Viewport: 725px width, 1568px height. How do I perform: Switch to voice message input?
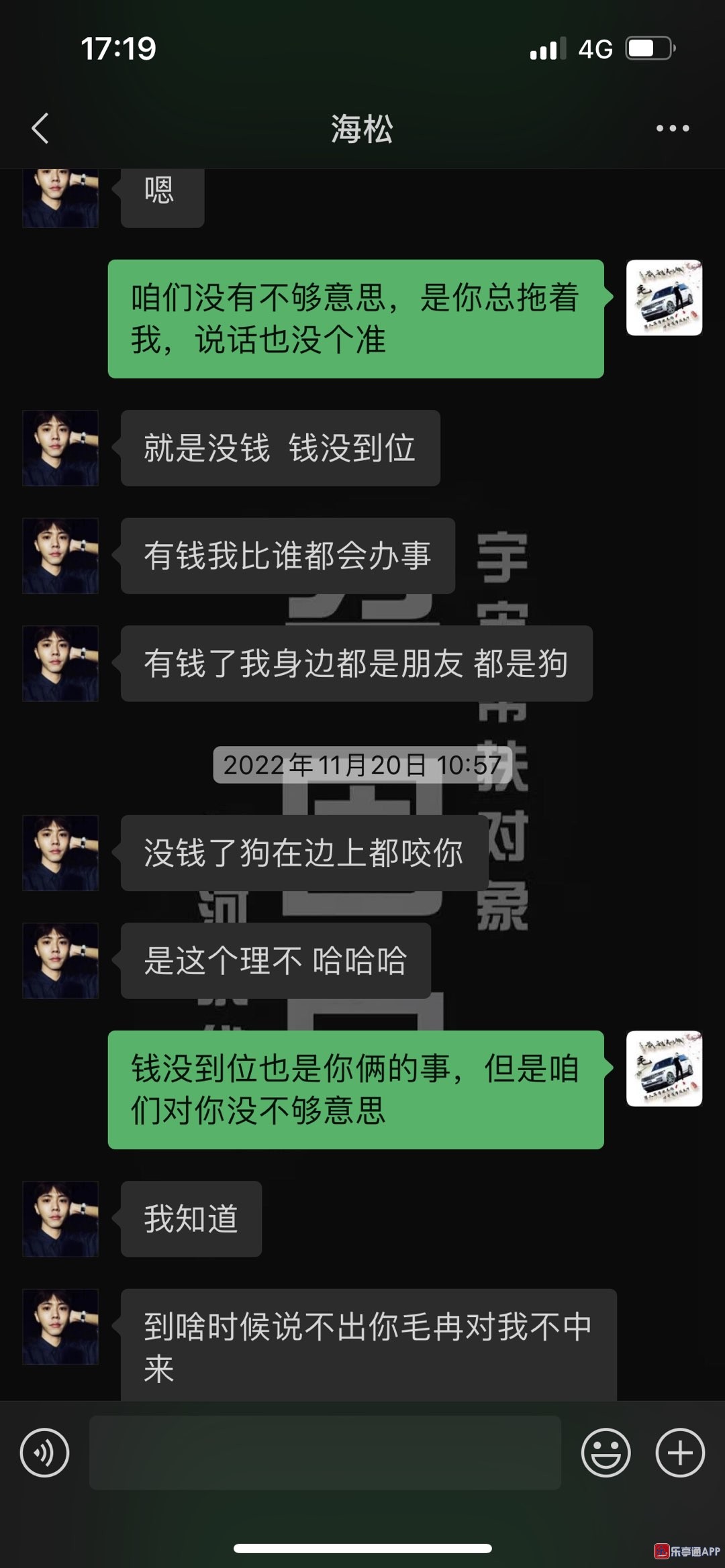[44, 1453]
